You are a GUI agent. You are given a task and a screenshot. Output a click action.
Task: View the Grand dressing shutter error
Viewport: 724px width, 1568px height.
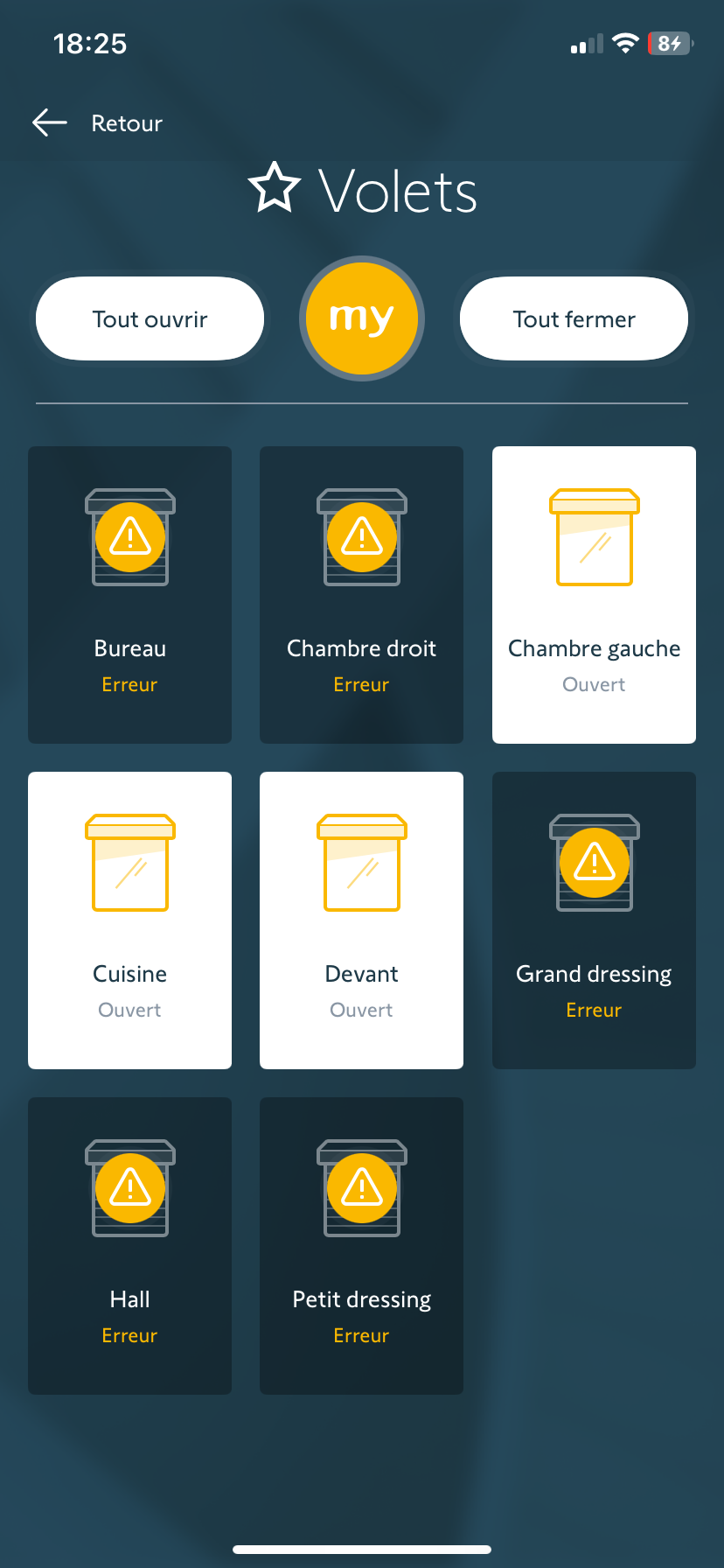tap(594, 920)
